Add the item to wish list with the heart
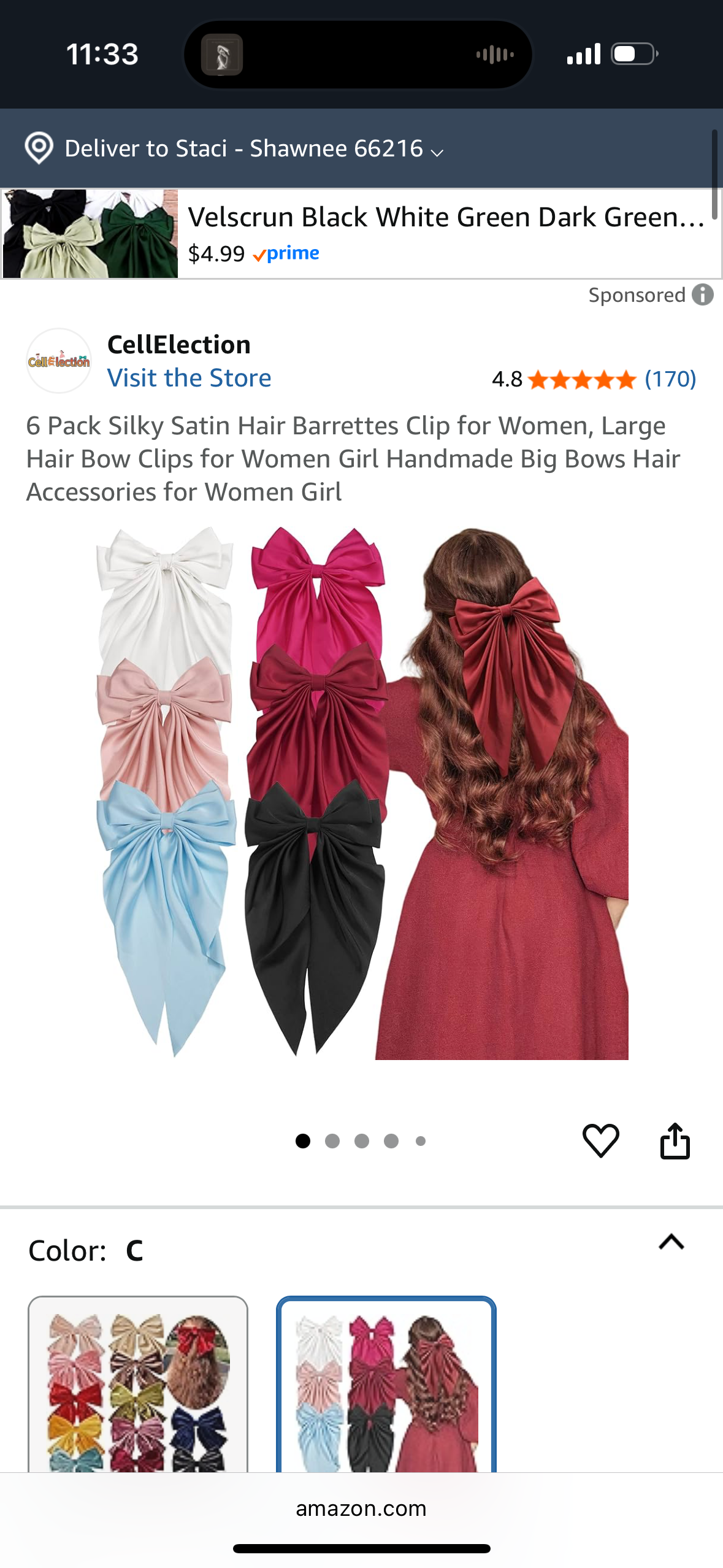The height and width of the screenshot is (1568, 723). (600, 1140)
